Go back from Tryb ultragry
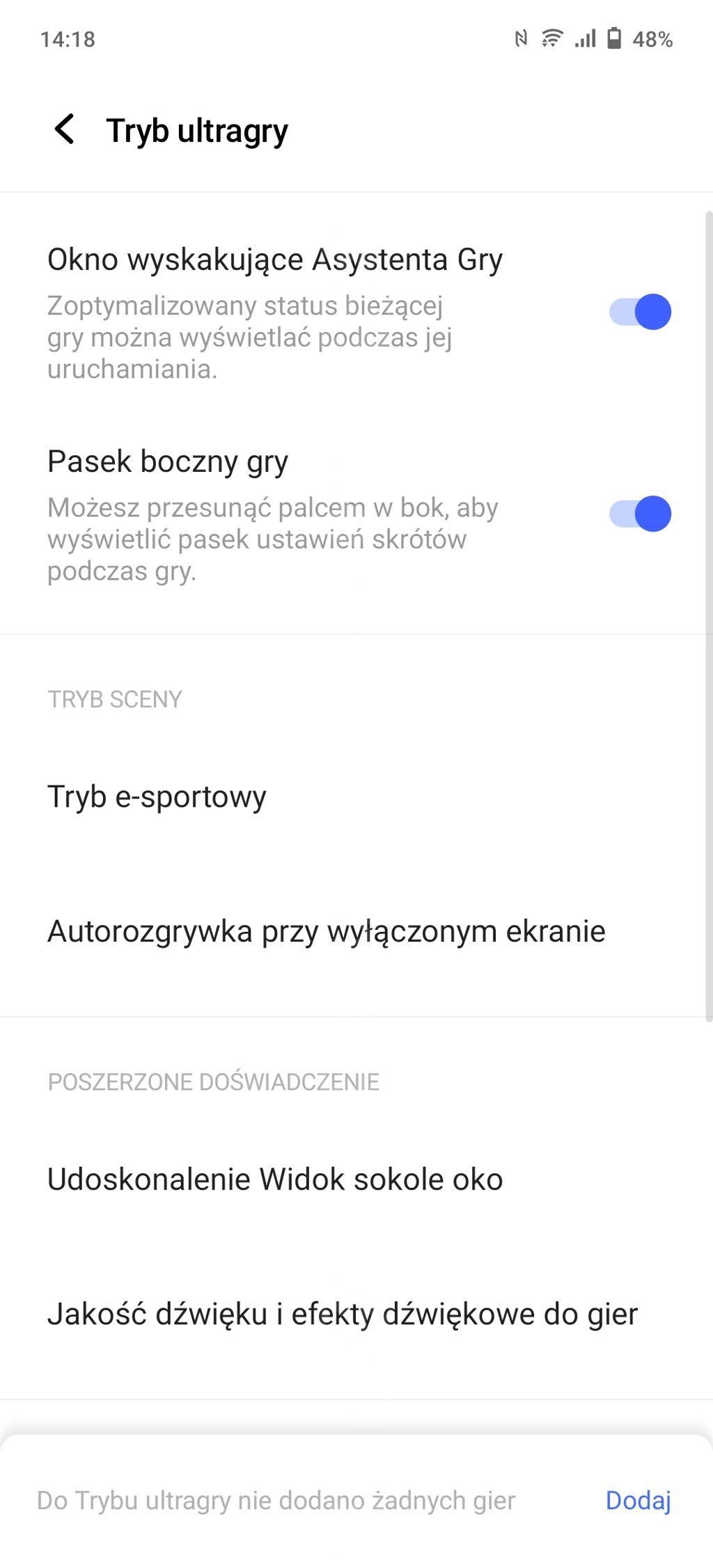713x1568 pixels. 64,130
